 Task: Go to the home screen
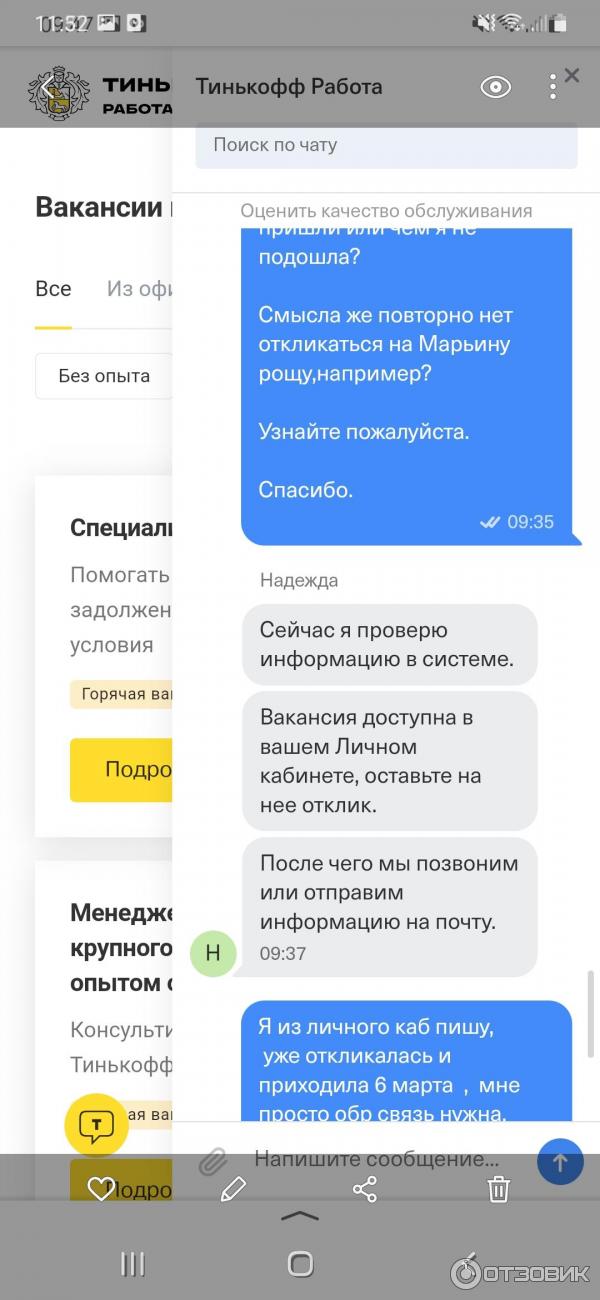300,1264
